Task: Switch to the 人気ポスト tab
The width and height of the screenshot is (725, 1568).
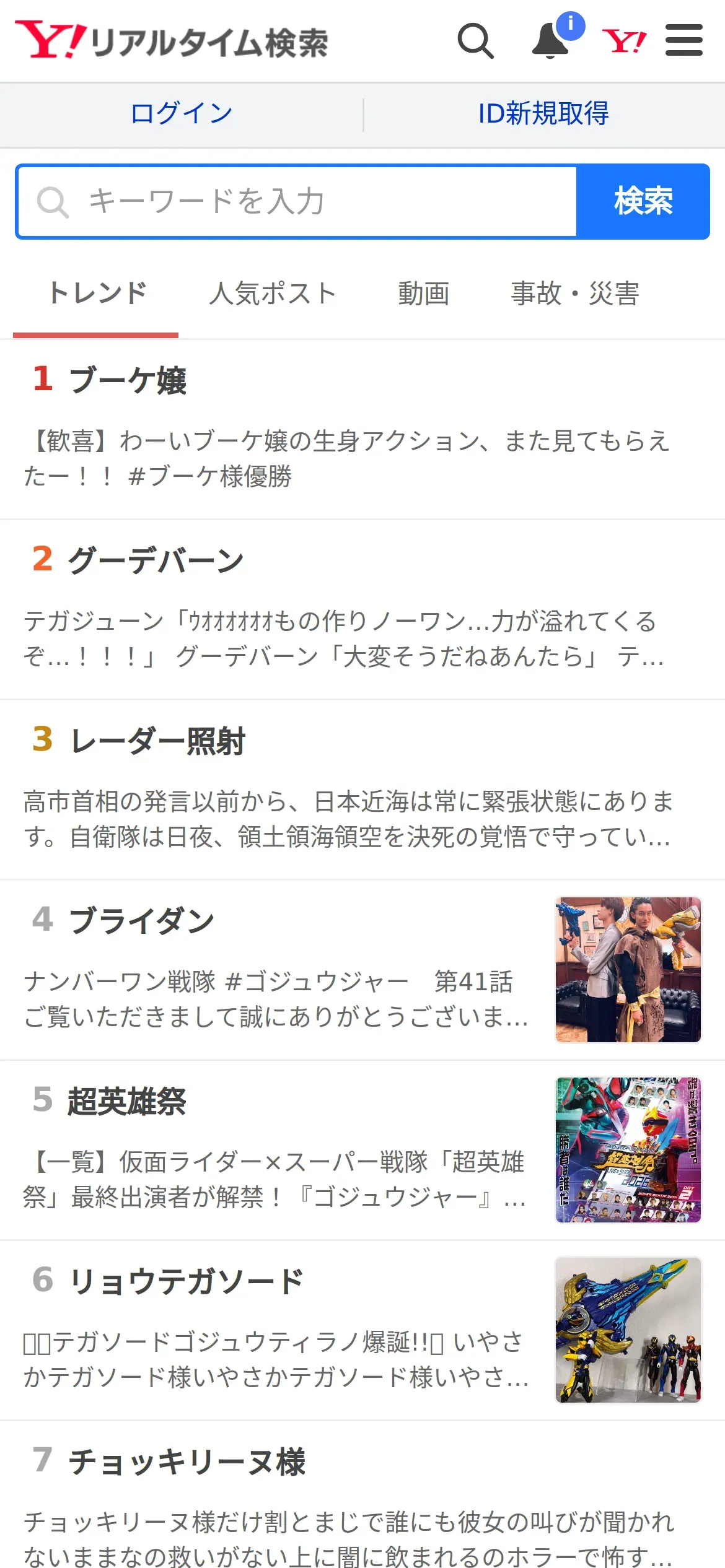Action: 273,294
